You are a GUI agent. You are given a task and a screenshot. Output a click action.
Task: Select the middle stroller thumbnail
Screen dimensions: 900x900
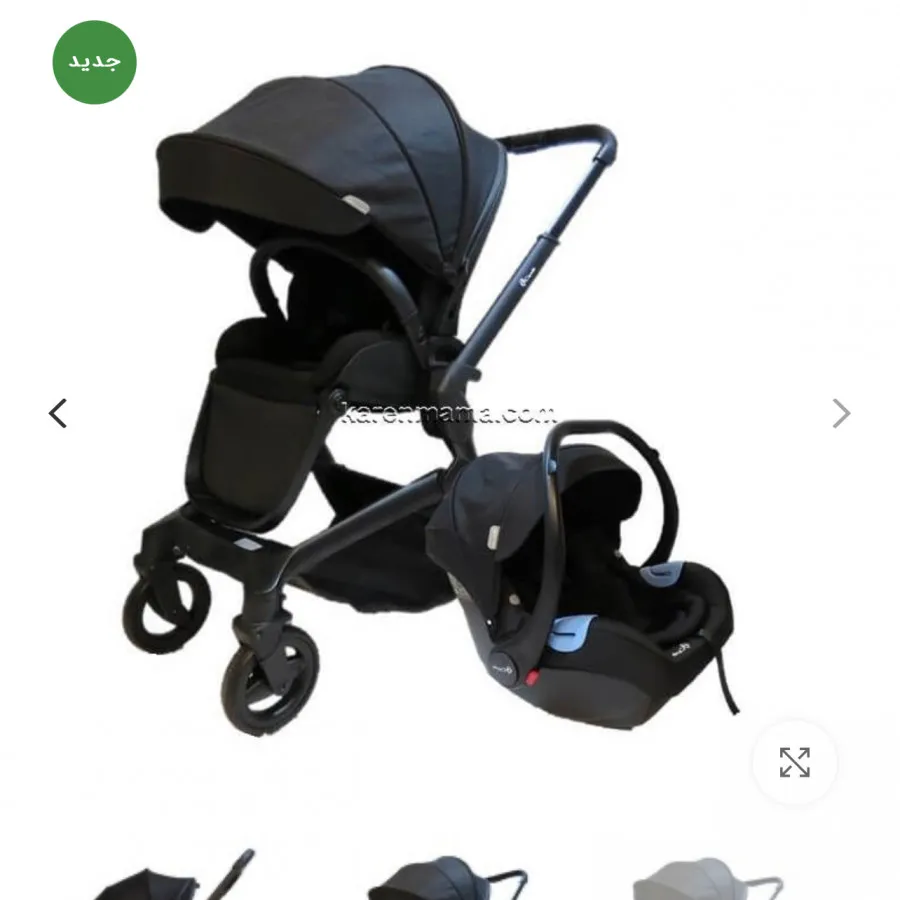click(447, 878)
